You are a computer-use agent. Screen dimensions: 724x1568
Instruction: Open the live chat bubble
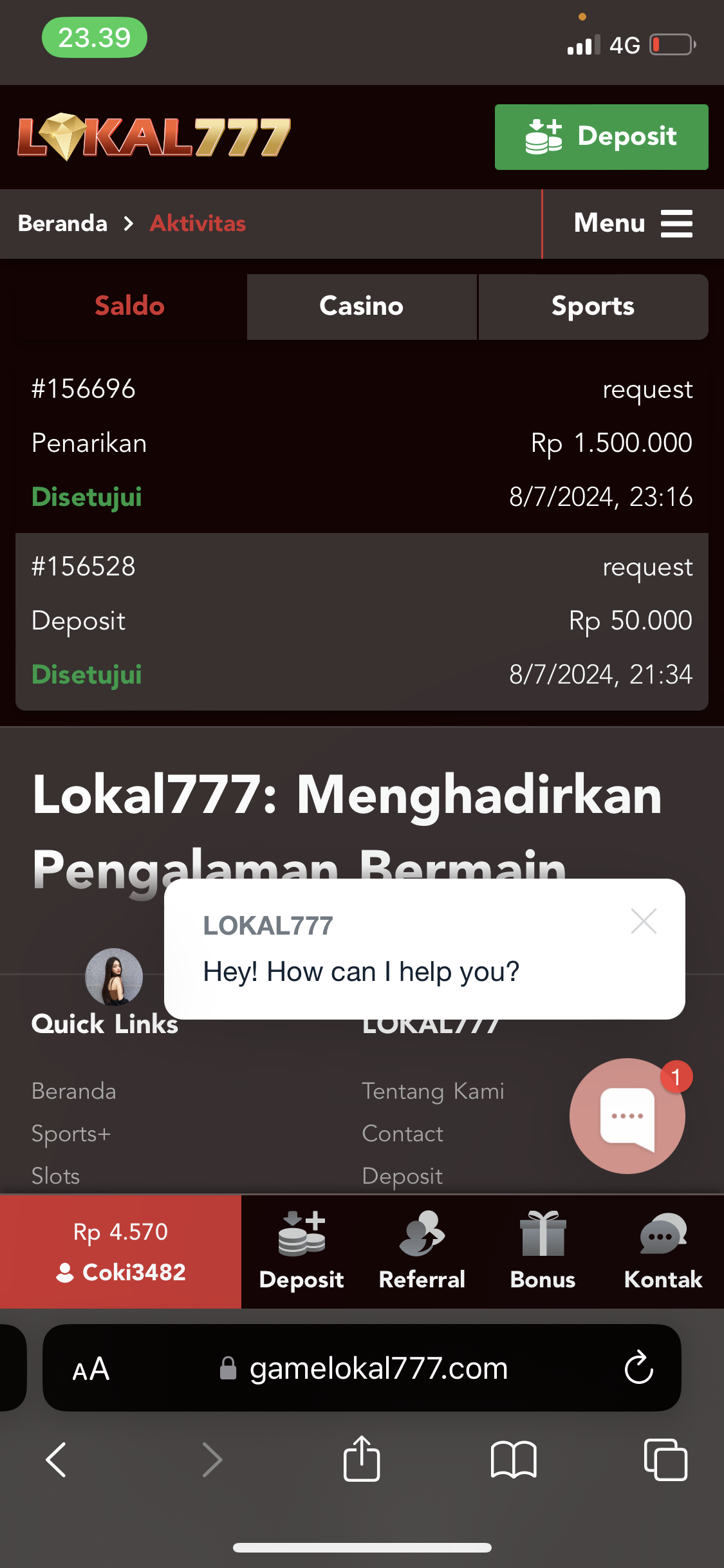[x=627, y=1116]
